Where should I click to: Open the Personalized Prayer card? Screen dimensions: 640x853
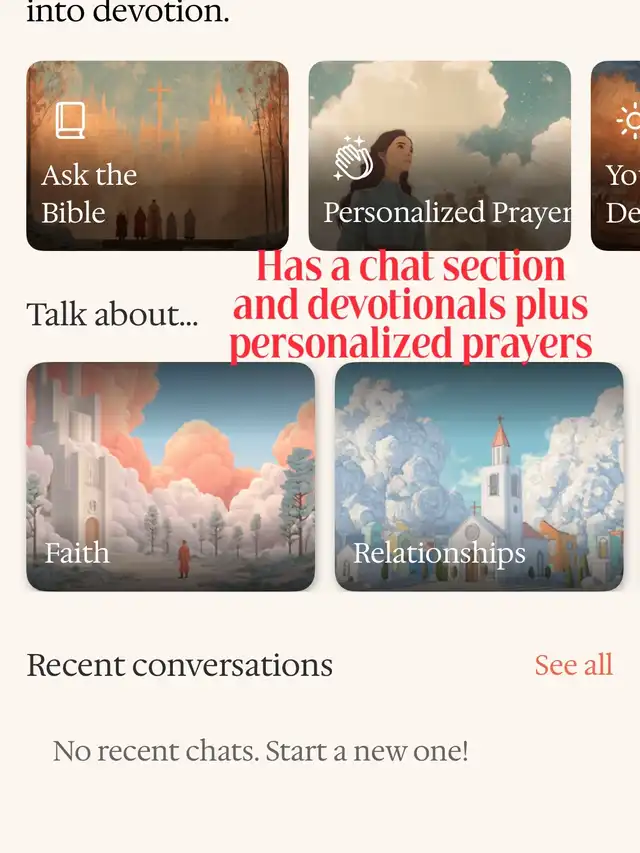pyautogui.click(x=439, y=155)
